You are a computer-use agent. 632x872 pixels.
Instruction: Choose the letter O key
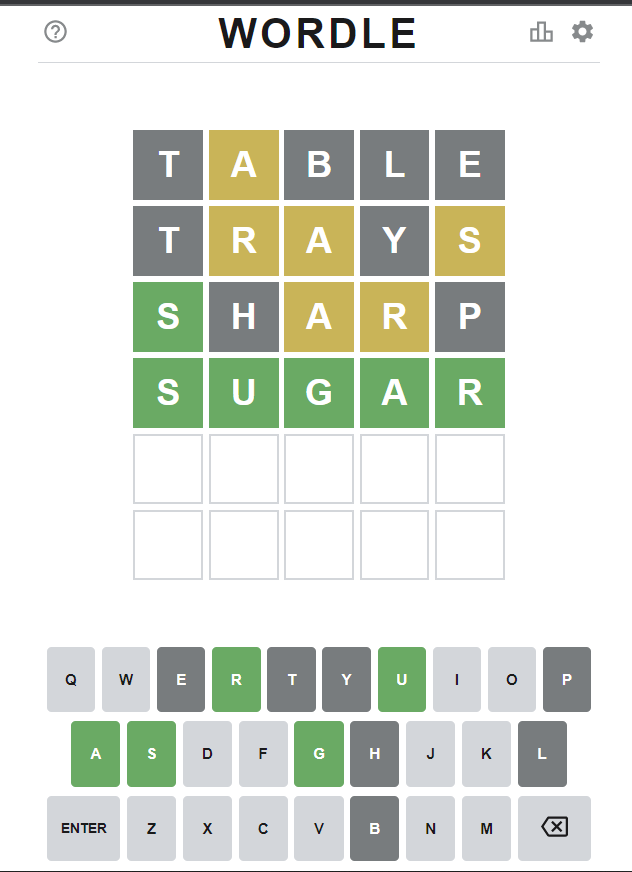pos(512,680)
